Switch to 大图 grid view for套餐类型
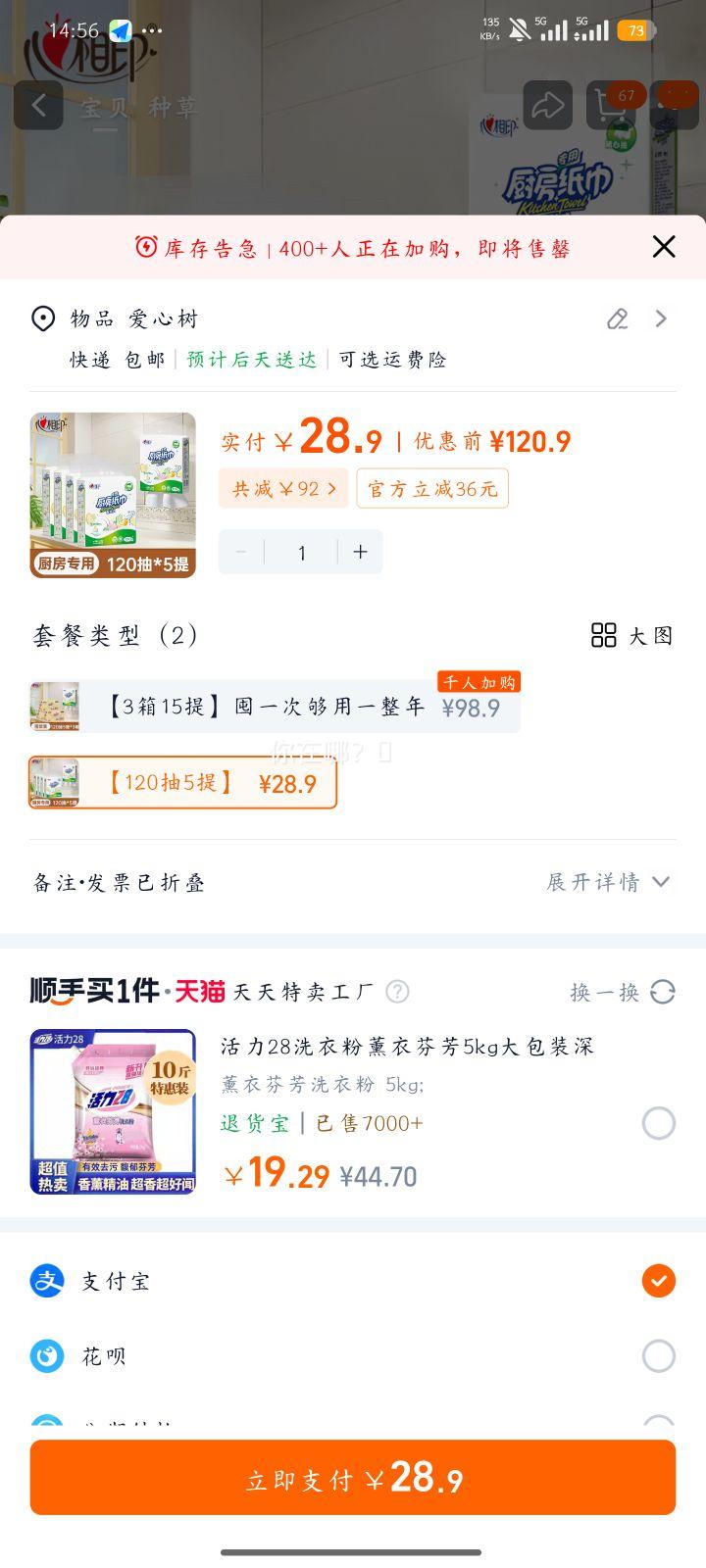706x1568 pixels. (632, 636)
